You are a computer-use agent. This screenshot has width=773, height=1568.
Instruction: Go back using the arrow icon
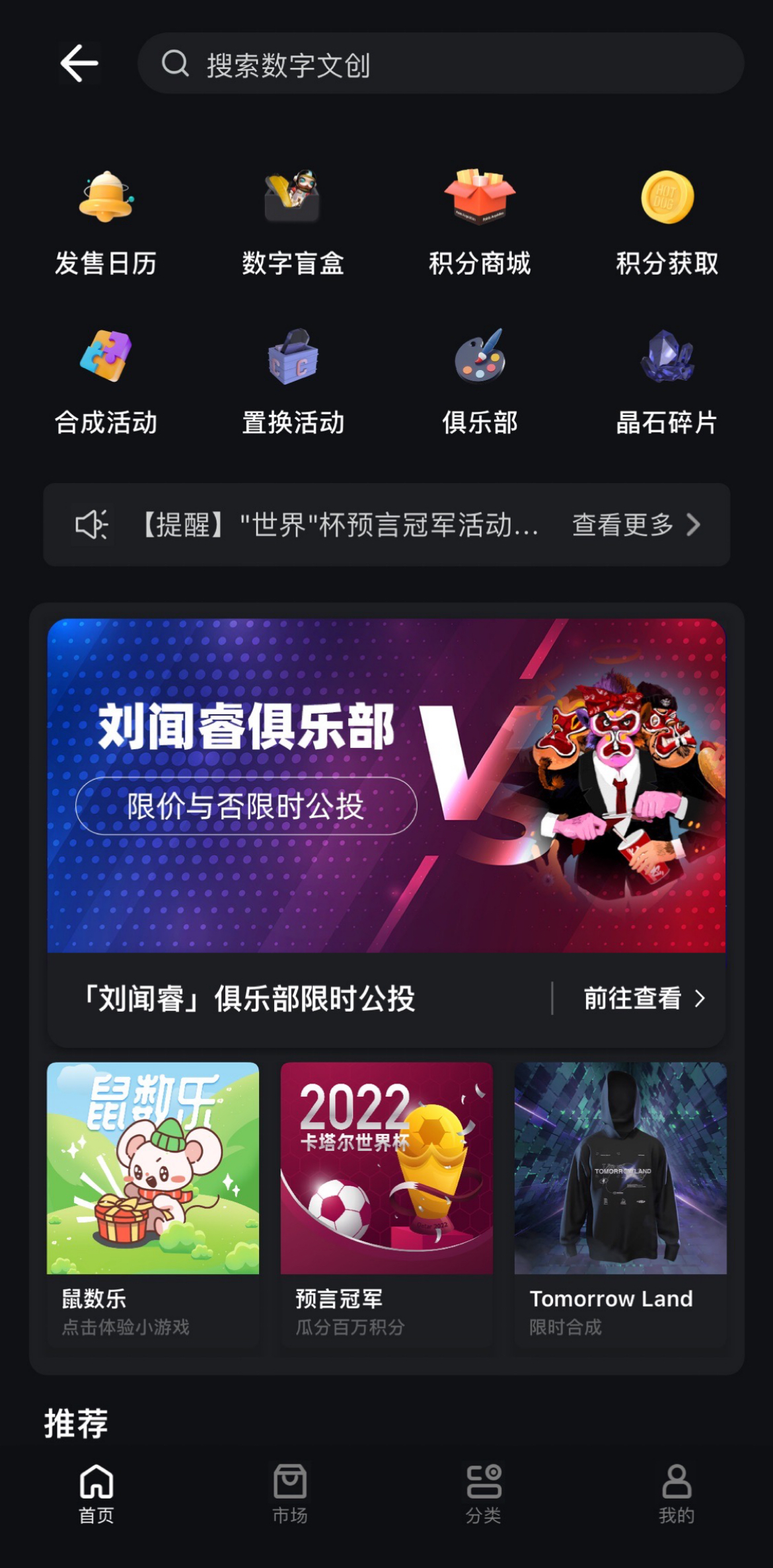coord(79,63)
